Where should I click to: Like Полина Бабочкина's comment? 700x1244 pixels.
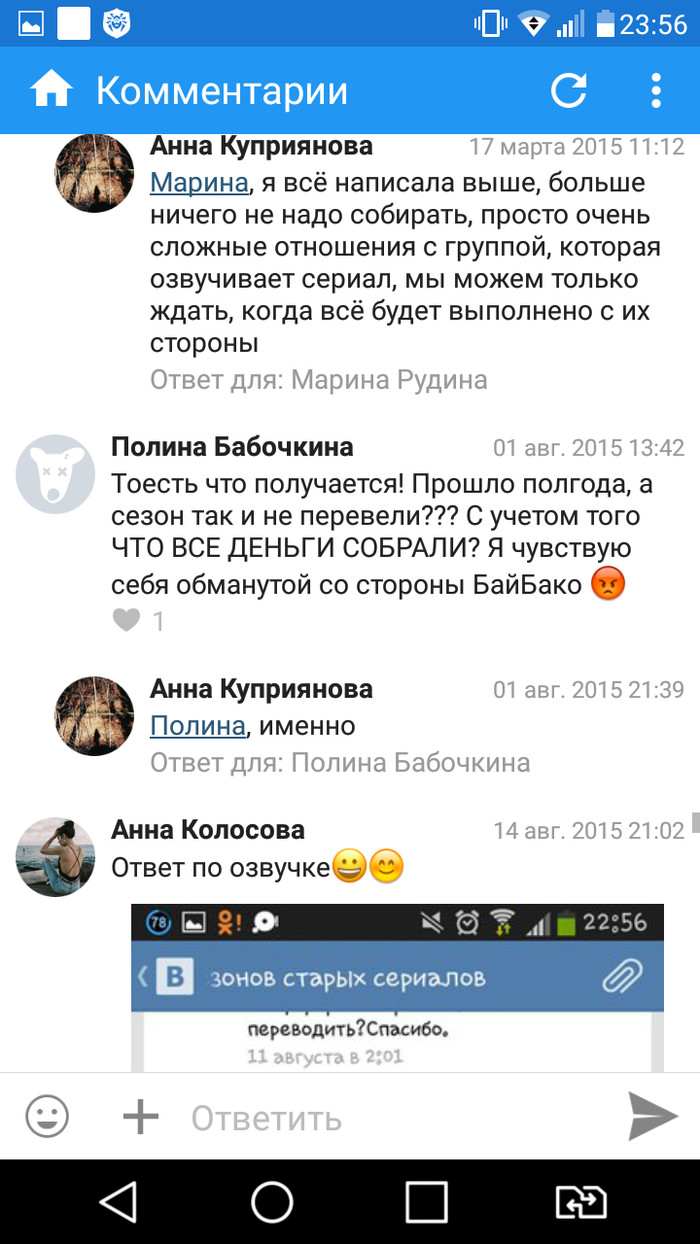tap(127, 621)
